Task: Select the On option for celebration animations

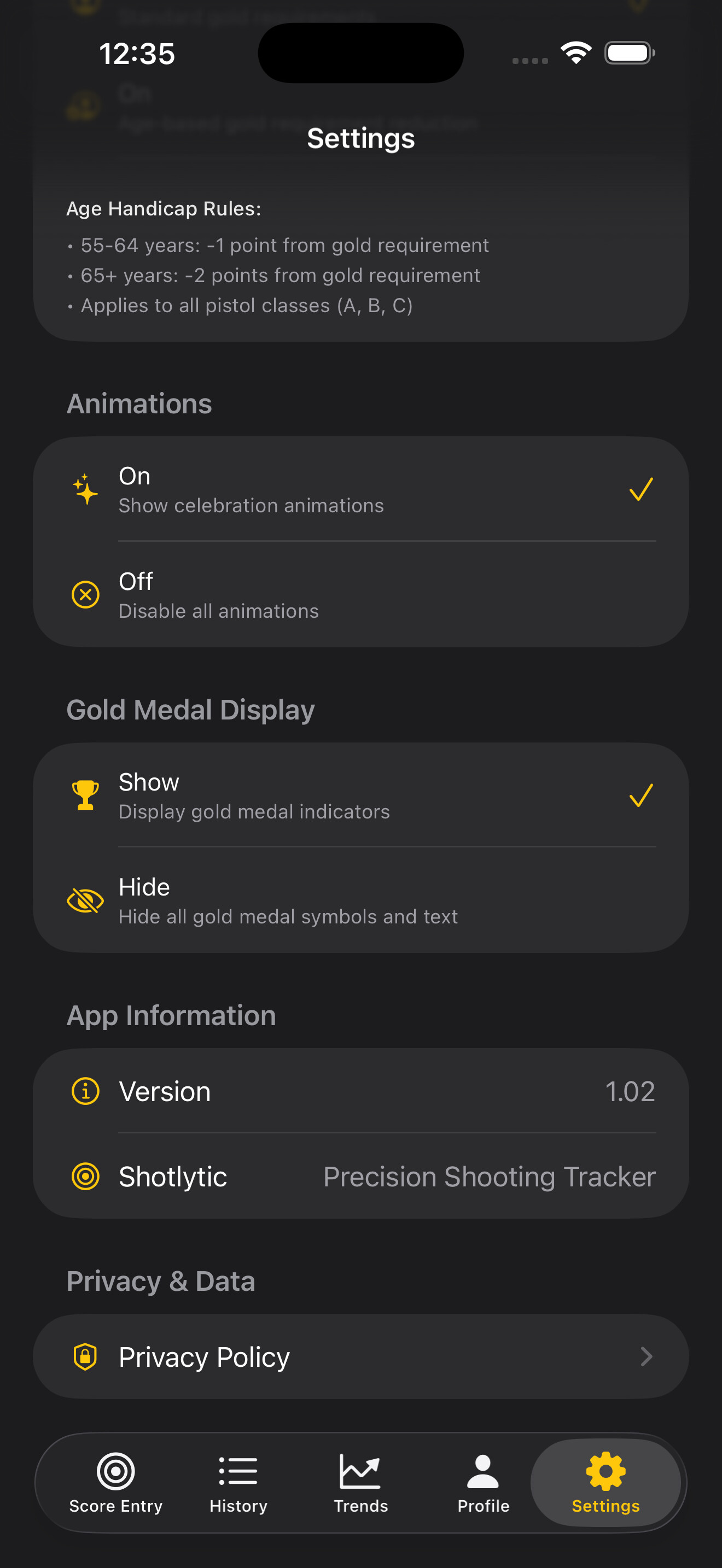Action: click(x=360, y=489)
